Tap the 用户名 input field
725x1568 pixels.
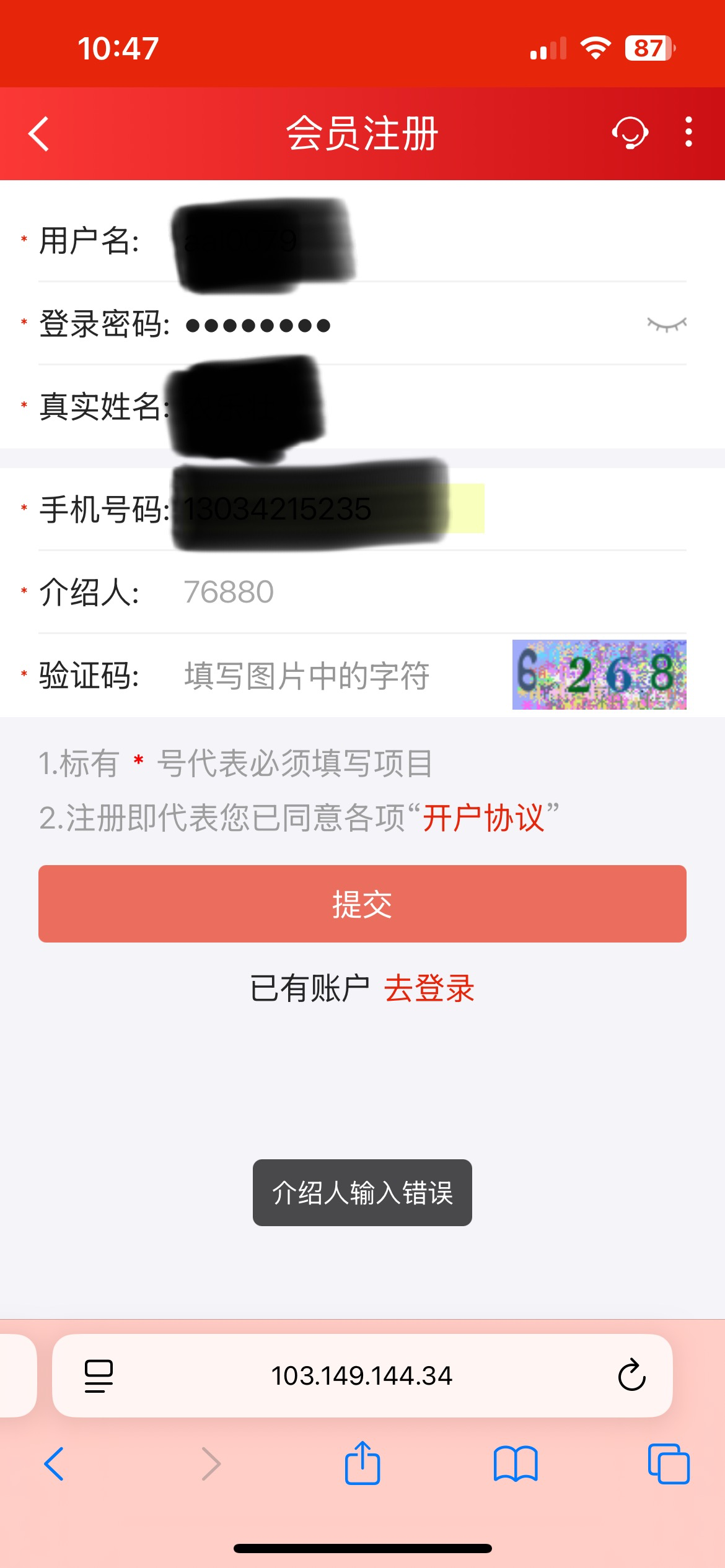428,242
